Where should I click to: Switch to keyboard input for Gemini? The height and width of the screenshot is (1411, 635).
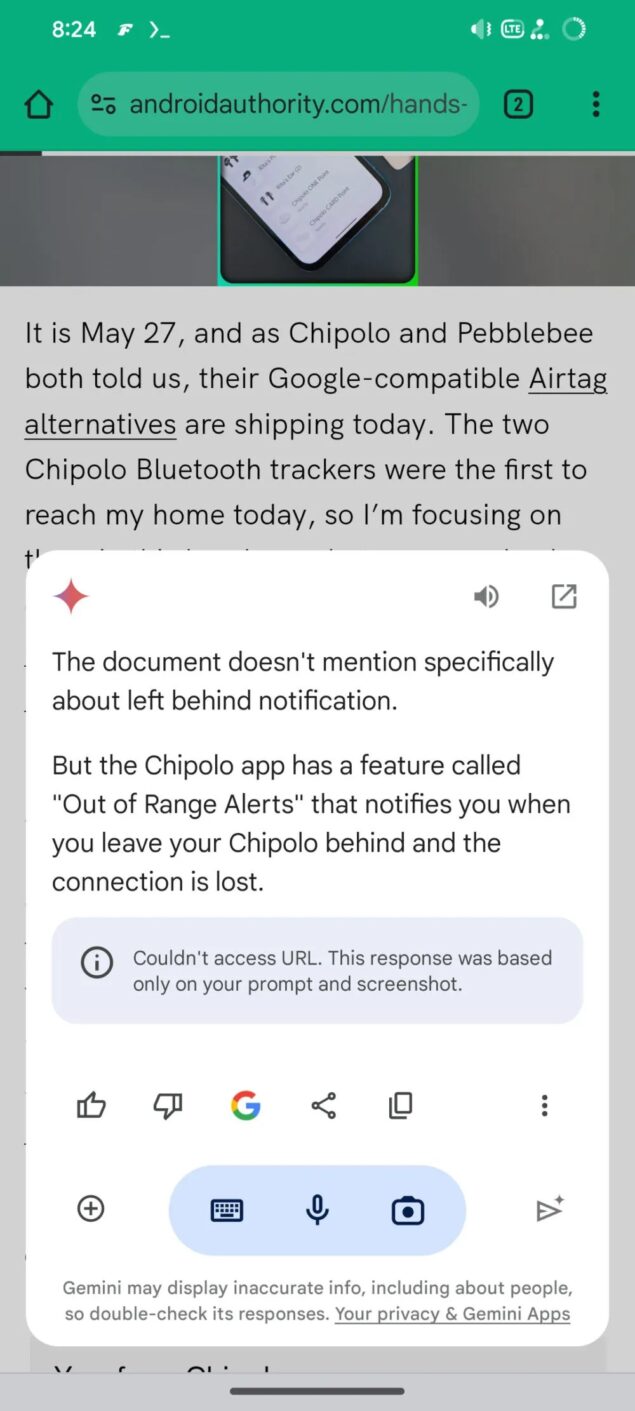pos(227,1211)
